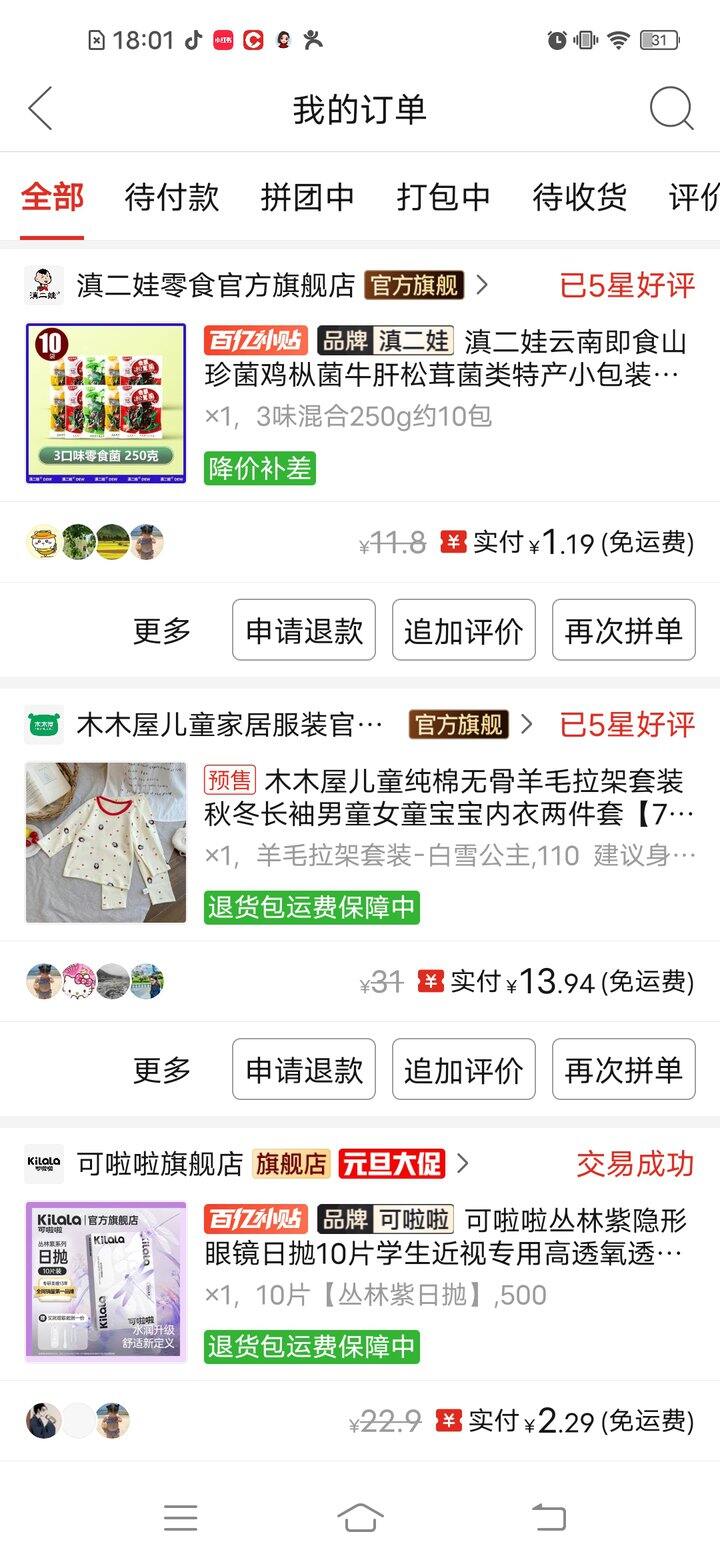
Task: Tap 再次拼单 on the snack order
Action: tap(623, 630)
